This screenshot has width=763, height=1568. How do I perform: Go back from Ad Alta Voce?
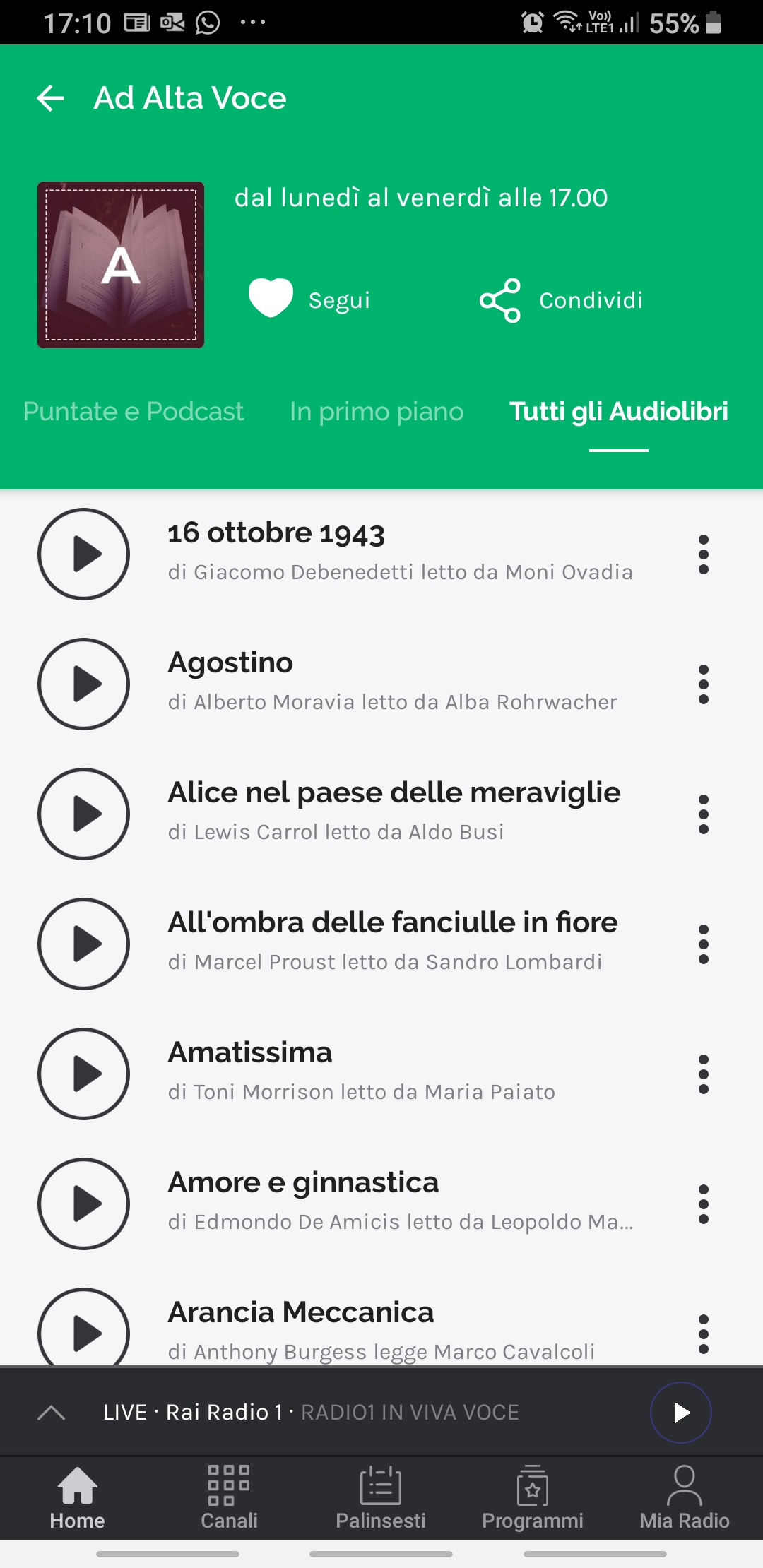point(51,98)
